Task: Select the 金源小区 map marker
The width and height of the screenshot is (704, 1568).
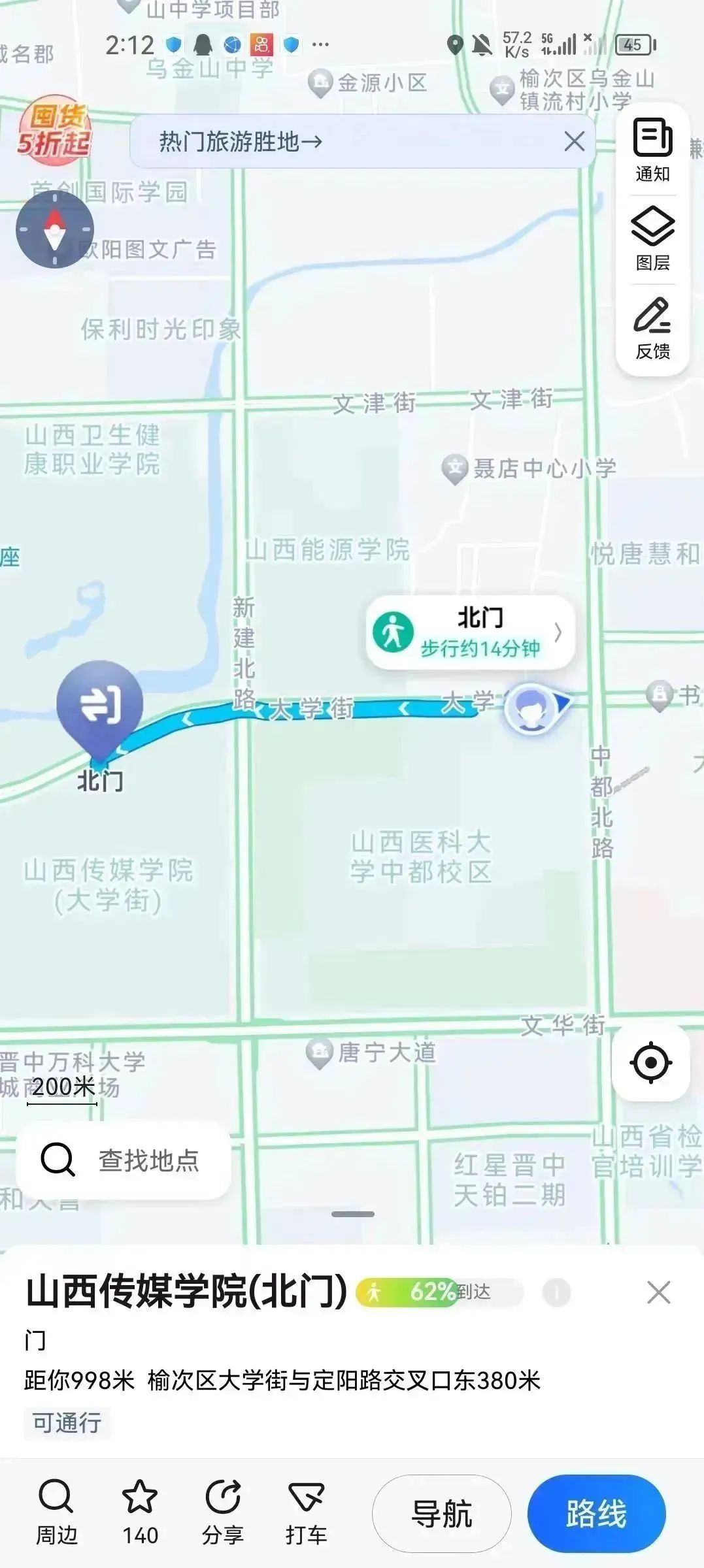Action: pos(320,83)
